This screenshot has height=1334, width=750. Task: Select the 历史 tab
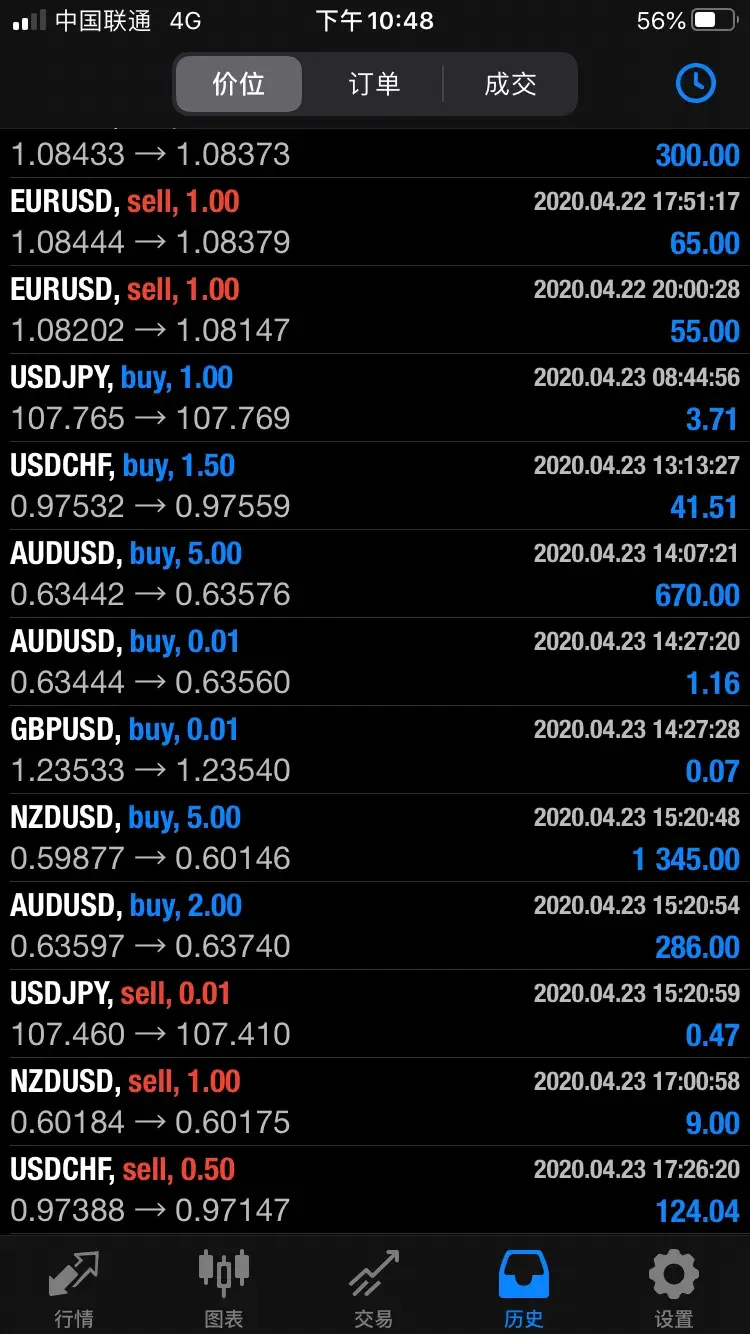pos(524,1288)
